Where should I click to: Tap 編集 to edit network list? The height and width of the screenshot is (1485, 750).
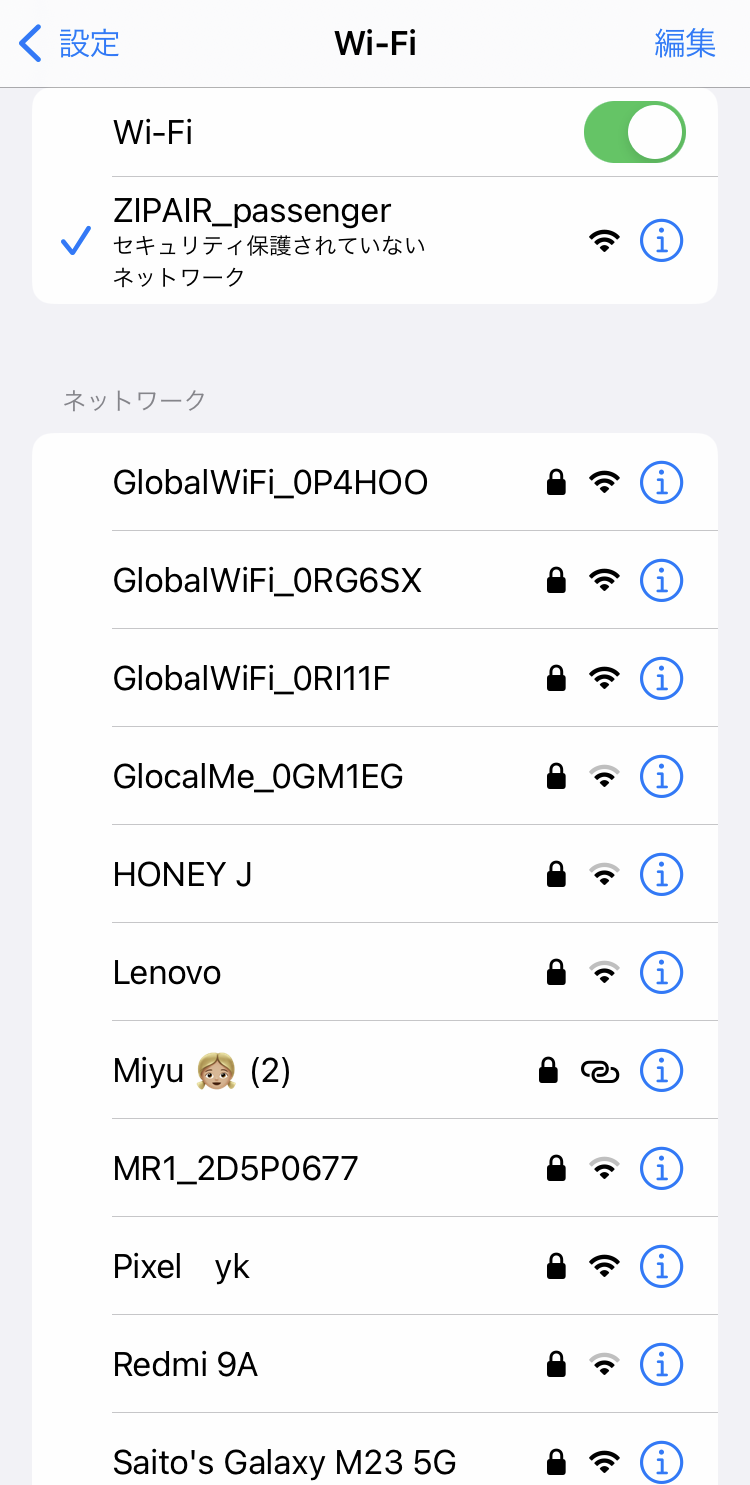pos(686,44)
